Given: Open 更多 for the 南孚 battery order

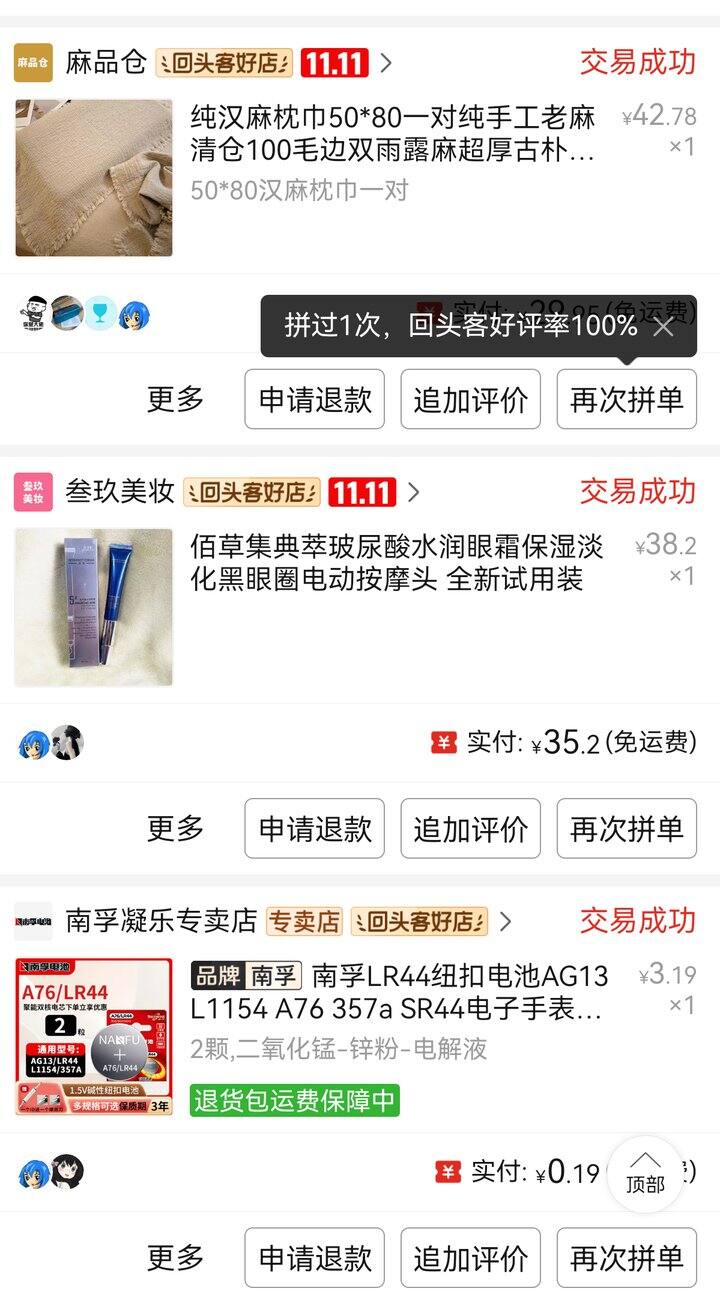Looking at the screenshot, I should [175, 1257].
